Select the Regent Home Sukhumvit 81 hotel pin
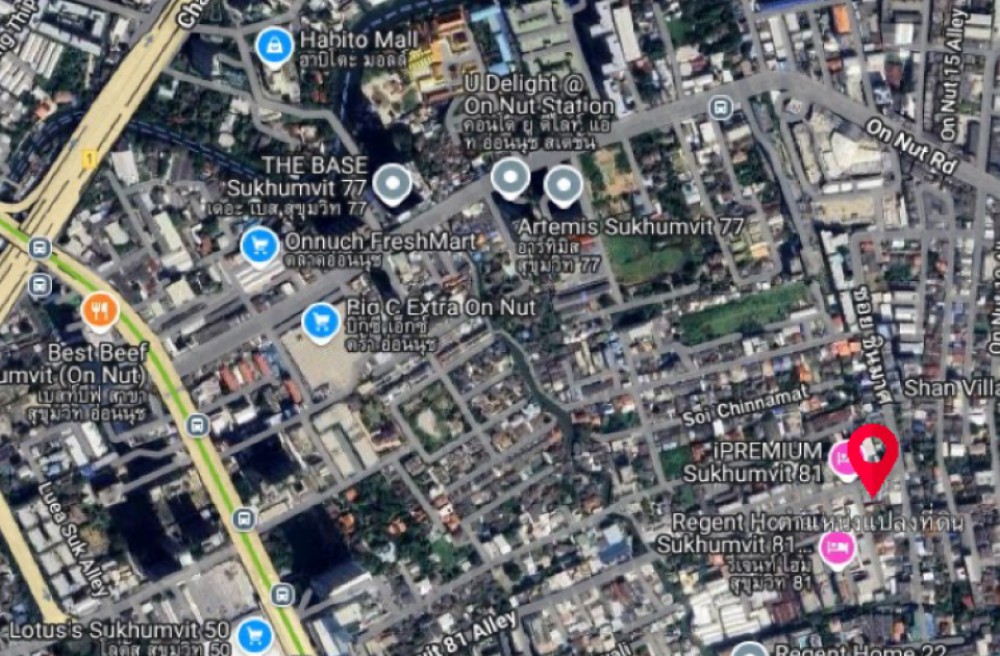The height and width of the screenshot is (656, 1000). 836,547
